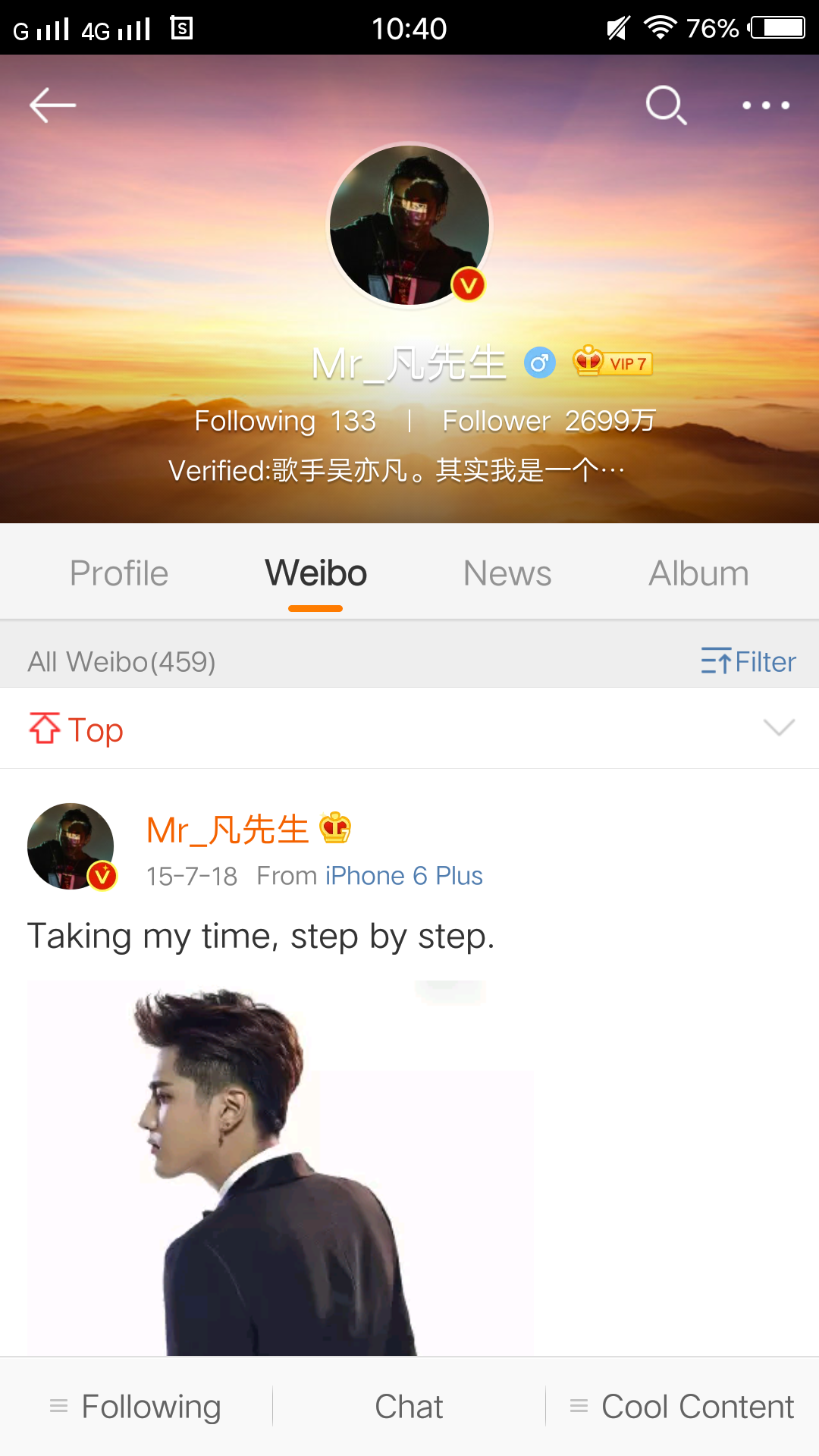
Task: Open the VIP 7 badge
Action: (x=613, y=363)
